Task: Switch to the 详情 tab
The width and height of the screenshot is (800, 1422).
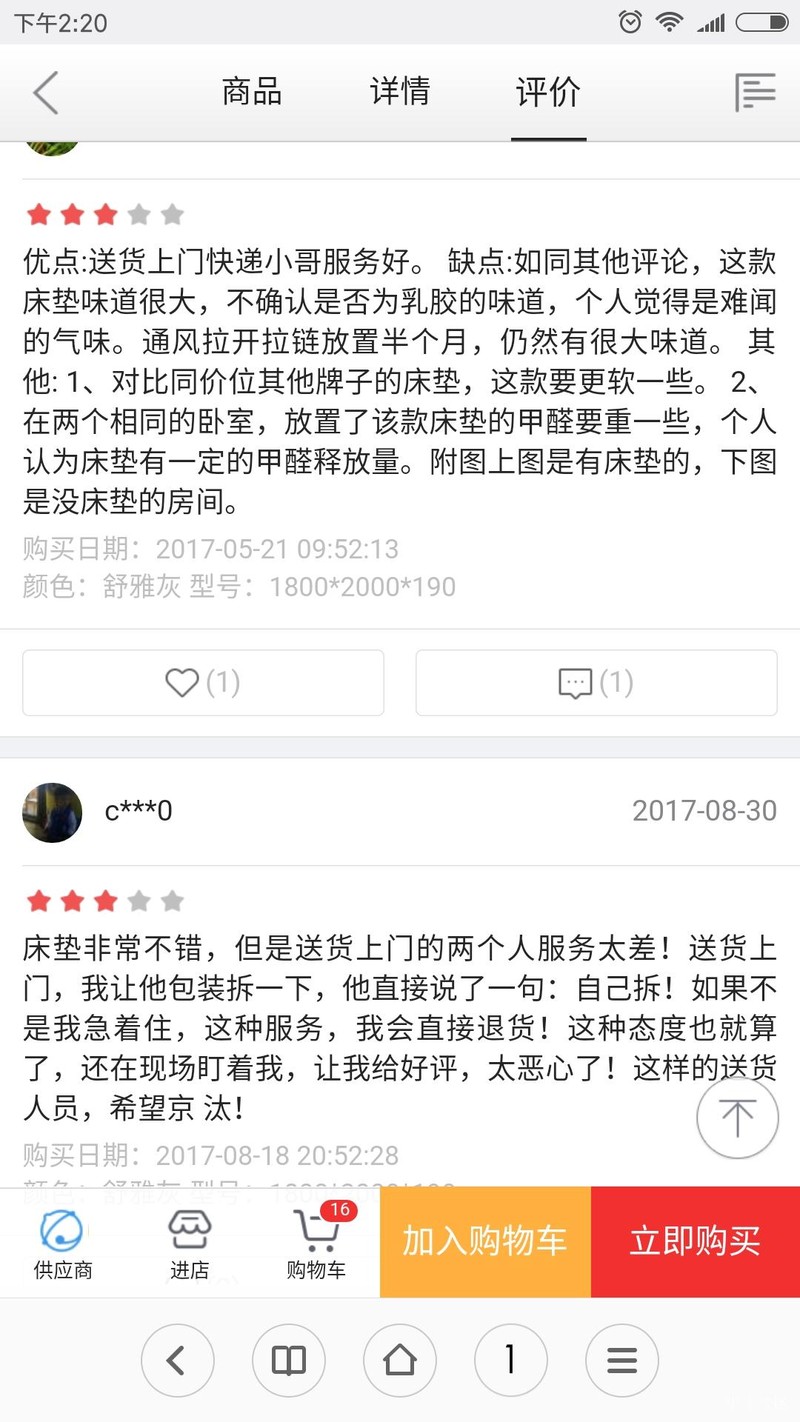Action: click(400, 92)
